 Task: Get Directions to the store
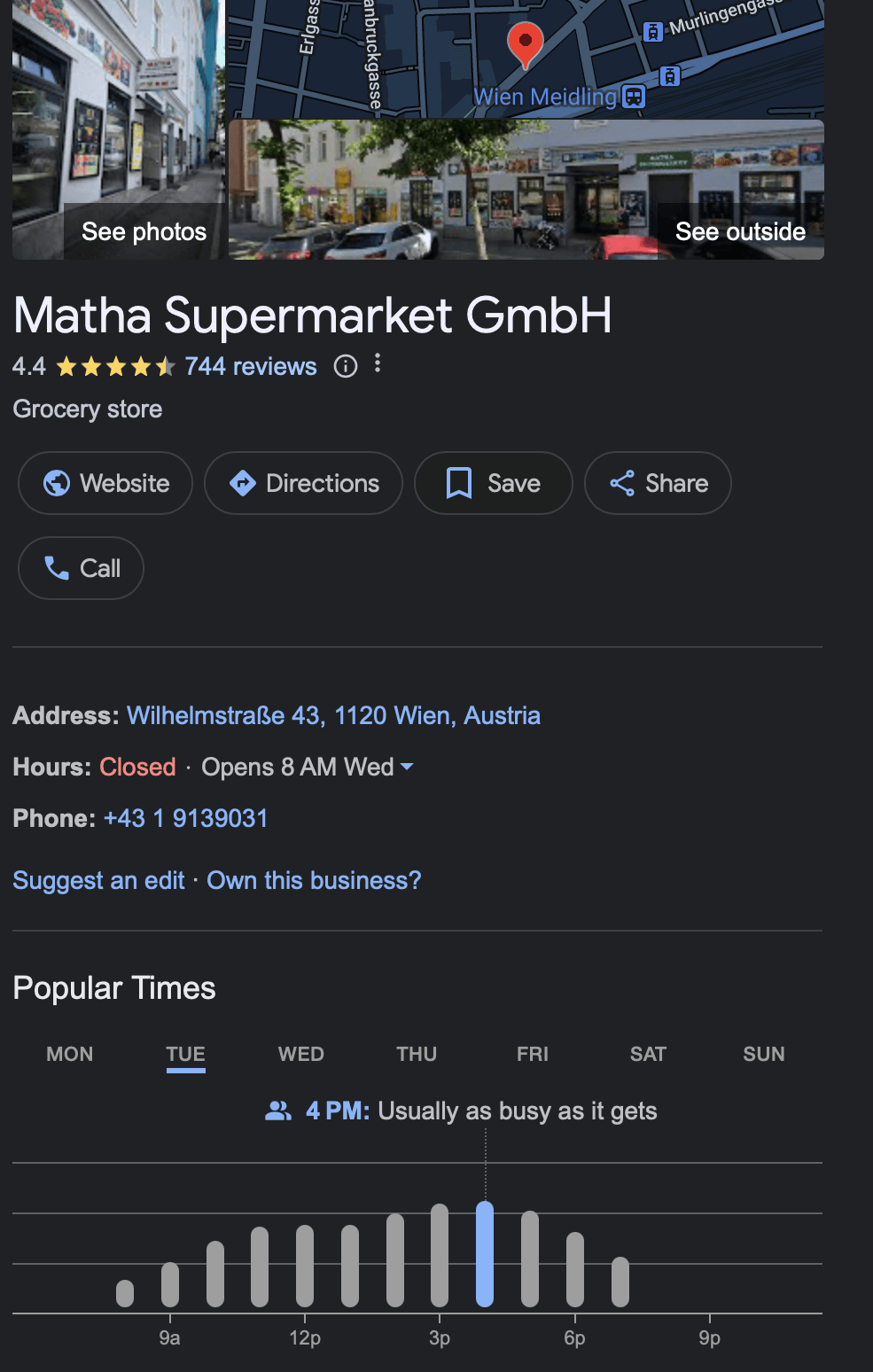303,483
